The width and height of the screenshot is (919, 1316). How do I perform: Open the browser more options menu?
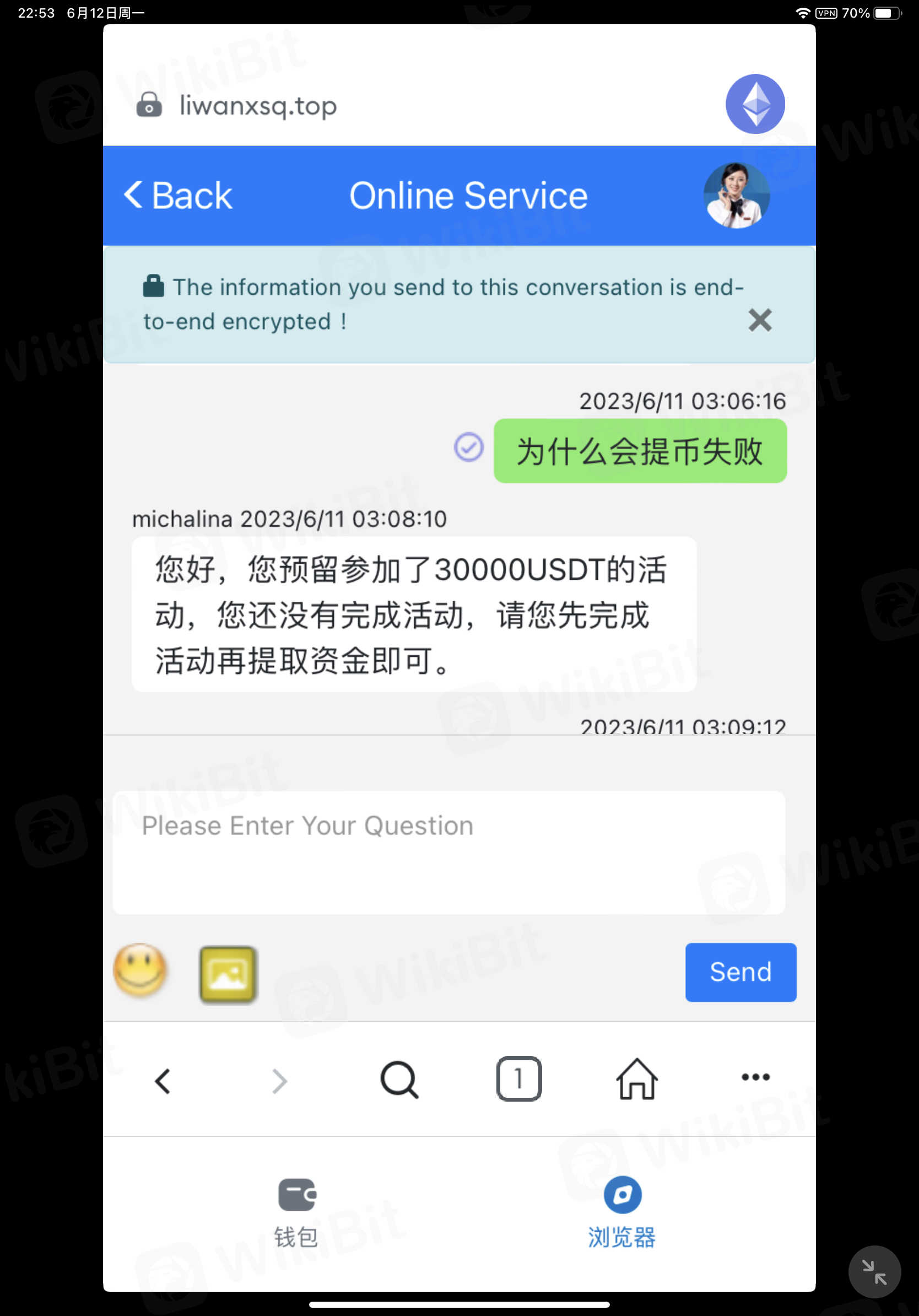(755, 1077)
